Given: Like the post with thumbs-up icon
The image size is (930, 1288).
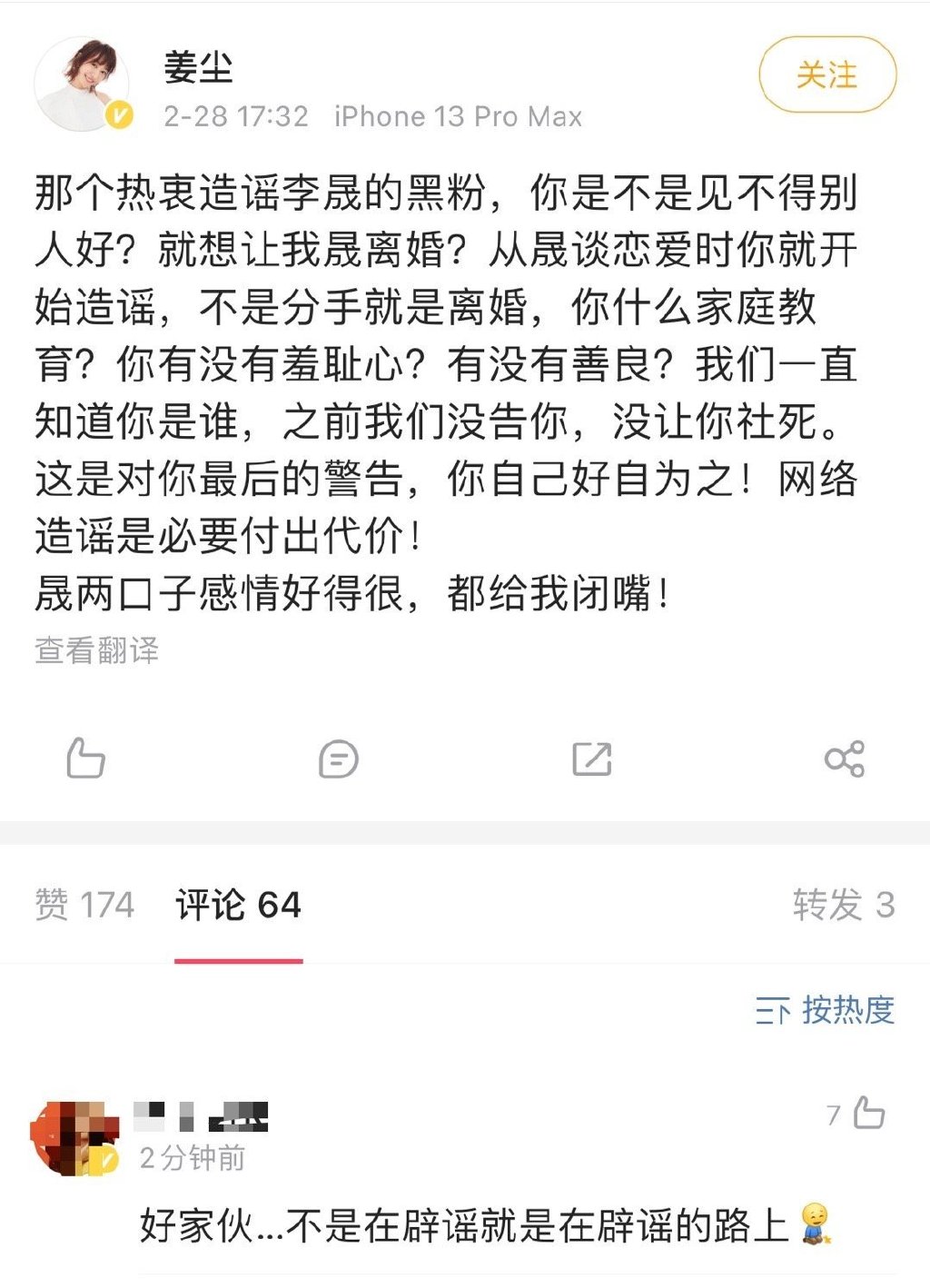Looking at the screenshot, I should pos(86,758).
